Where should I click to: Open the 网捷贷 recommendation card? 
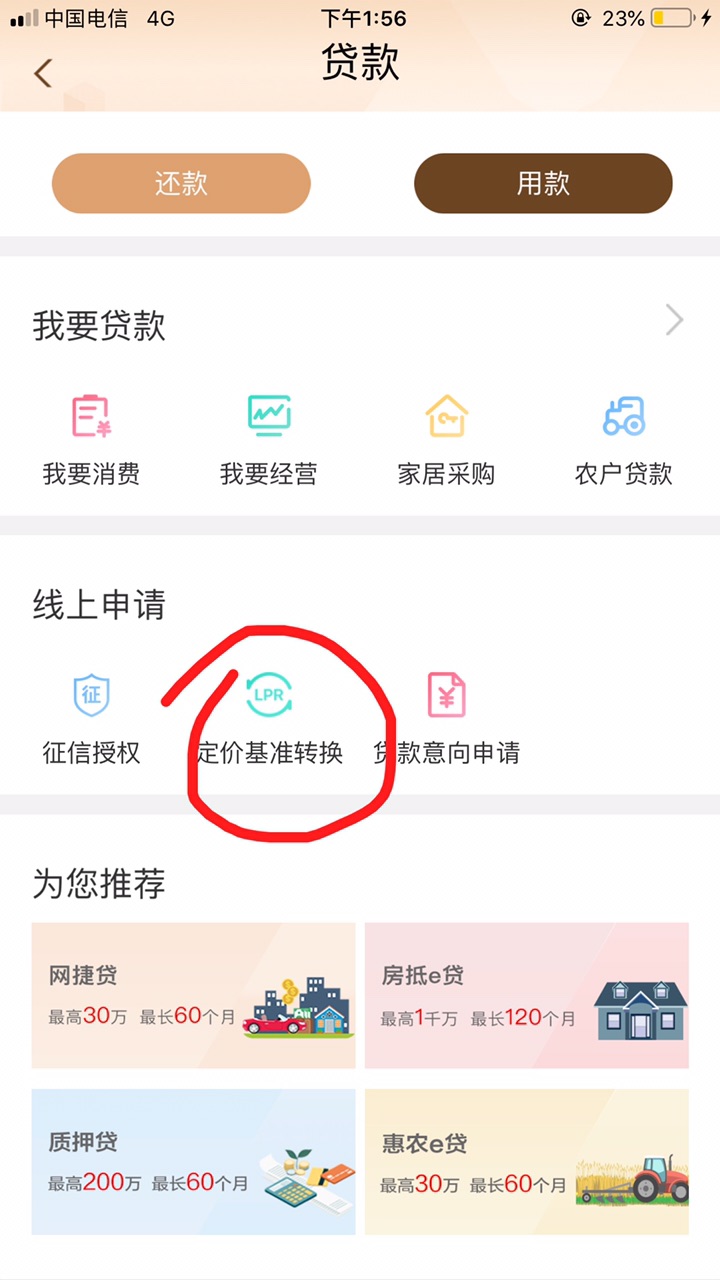click(x=193, y=995)
